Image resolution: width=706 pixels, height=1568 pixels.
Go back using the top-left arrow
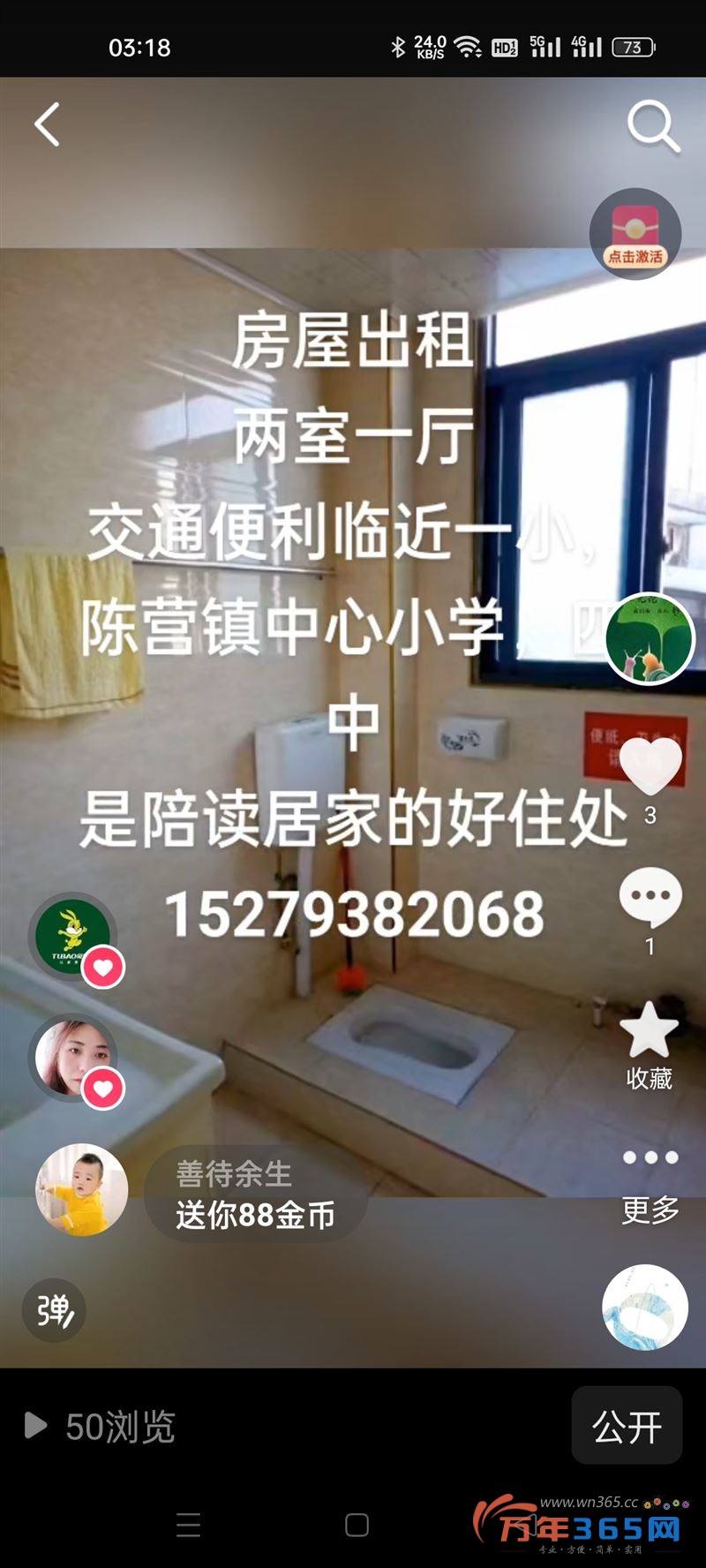[x=48, y=124]
